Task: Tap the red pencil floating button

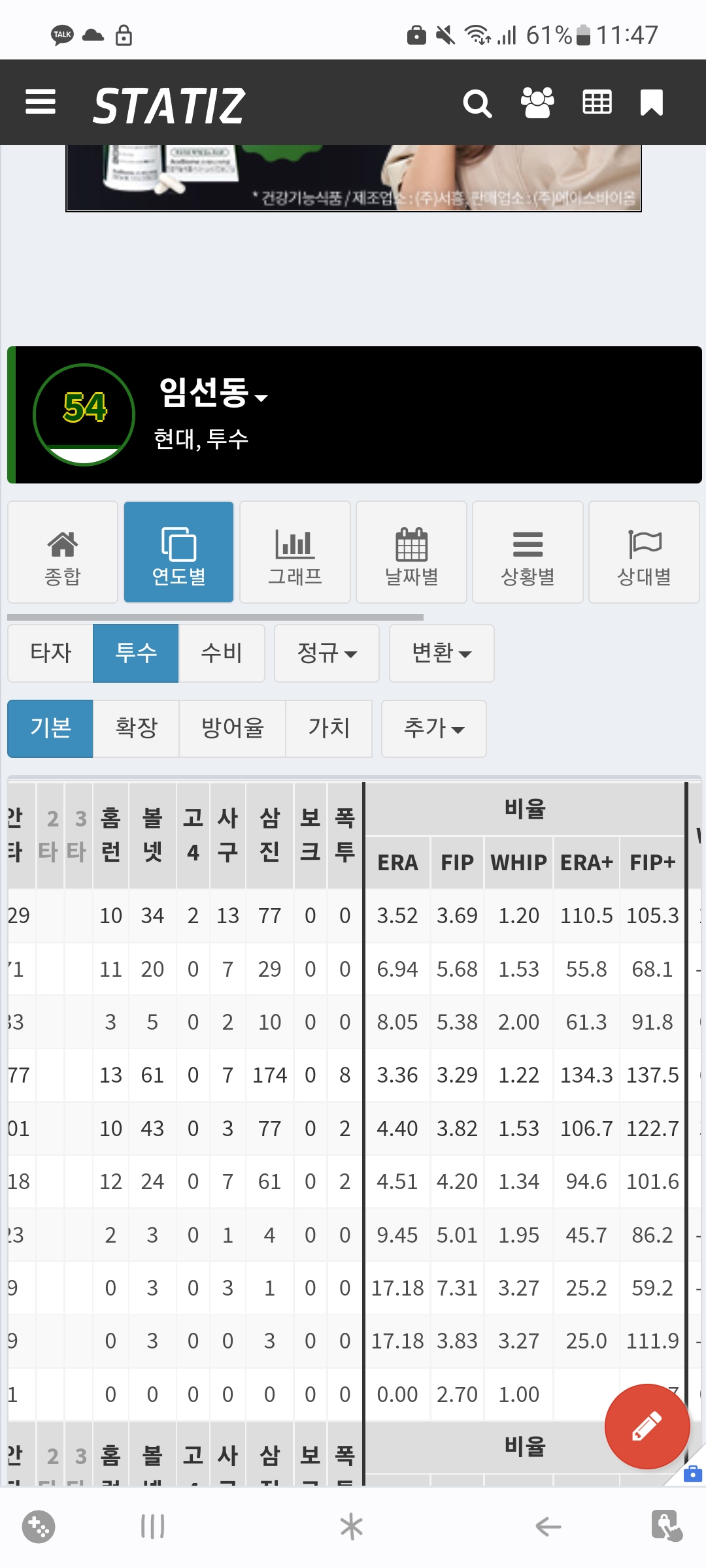Action: point(647,1426)
